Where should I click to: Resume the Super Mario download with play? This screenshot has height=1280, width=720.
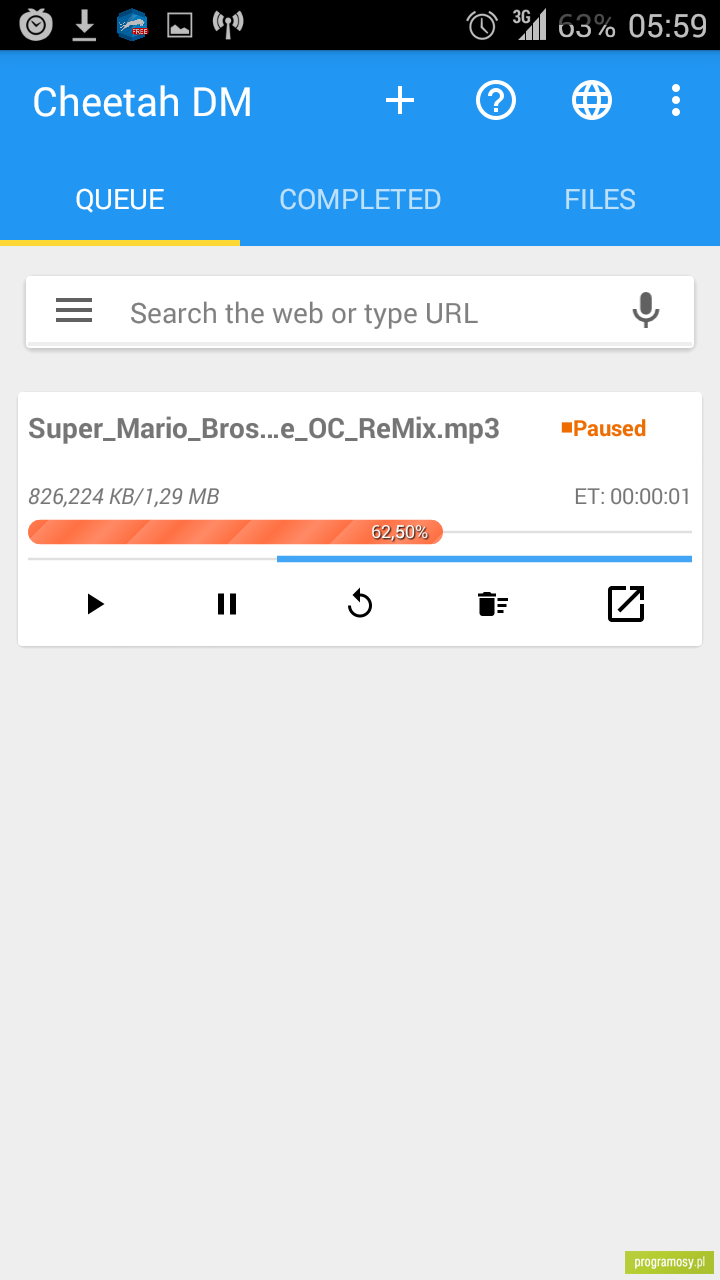pos(95,604)
